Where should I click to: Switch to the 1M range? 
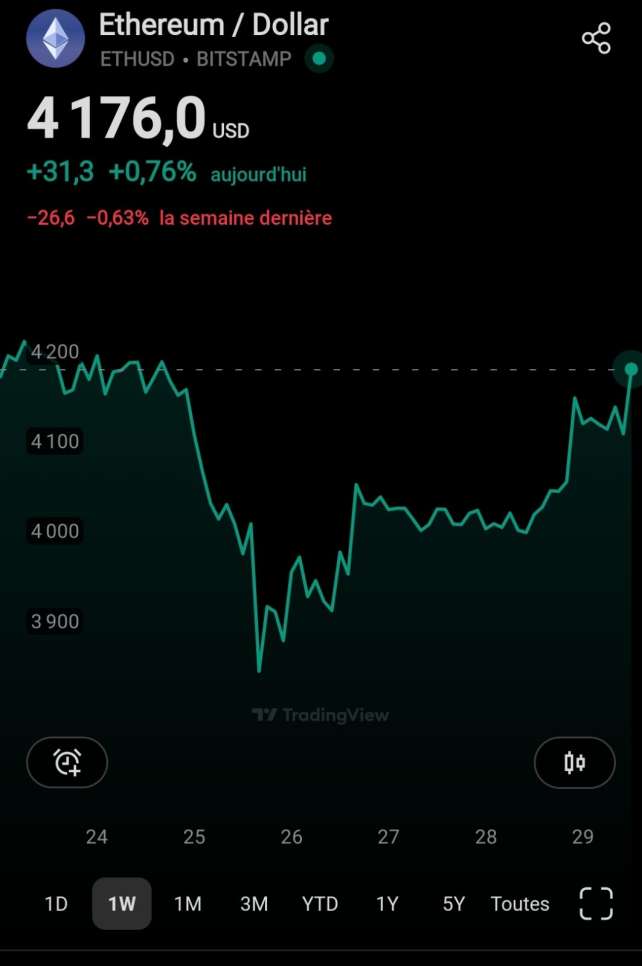coord(188,904)
